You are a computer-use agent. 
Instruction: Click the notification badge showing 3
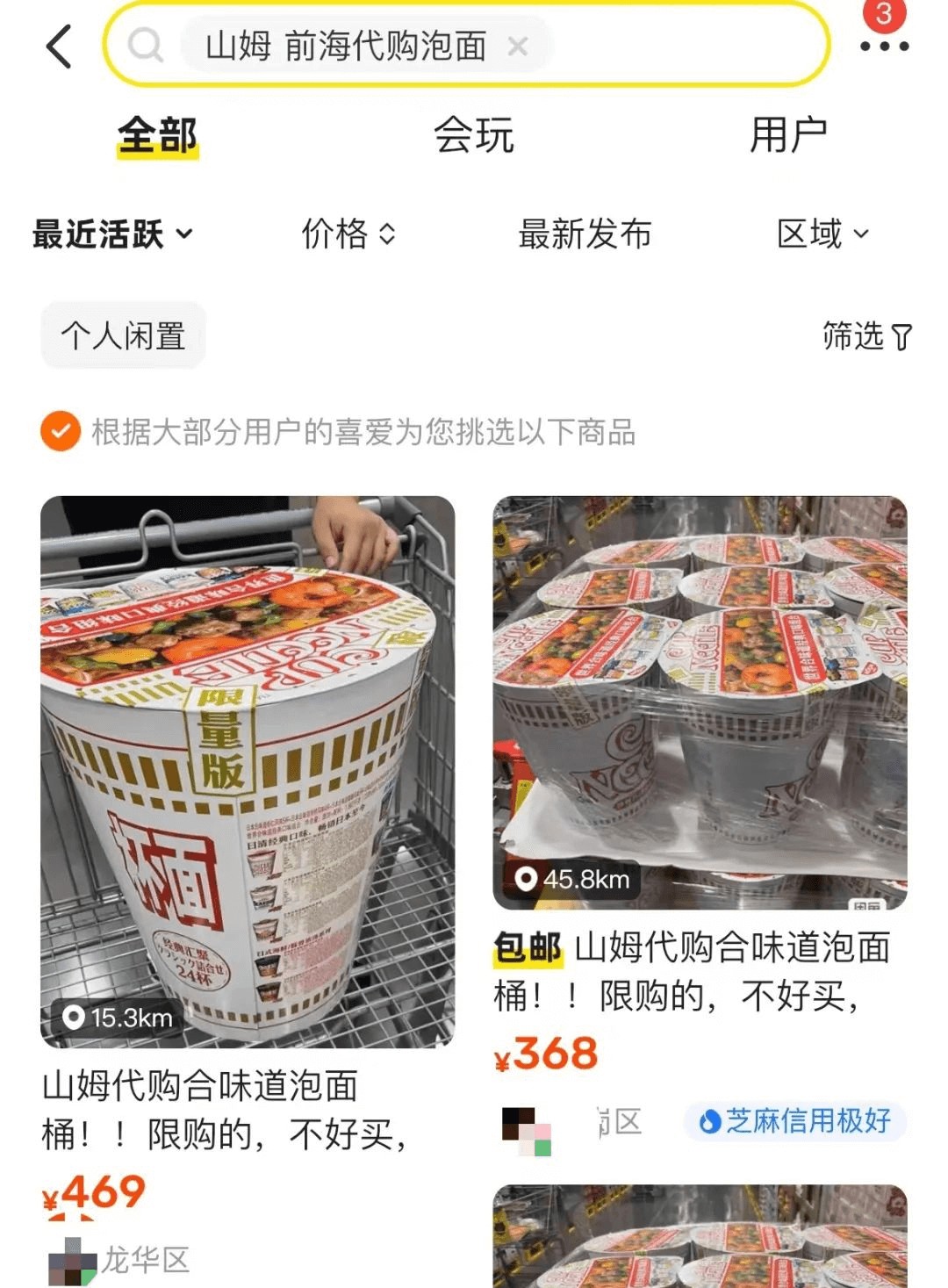[887, 14]
